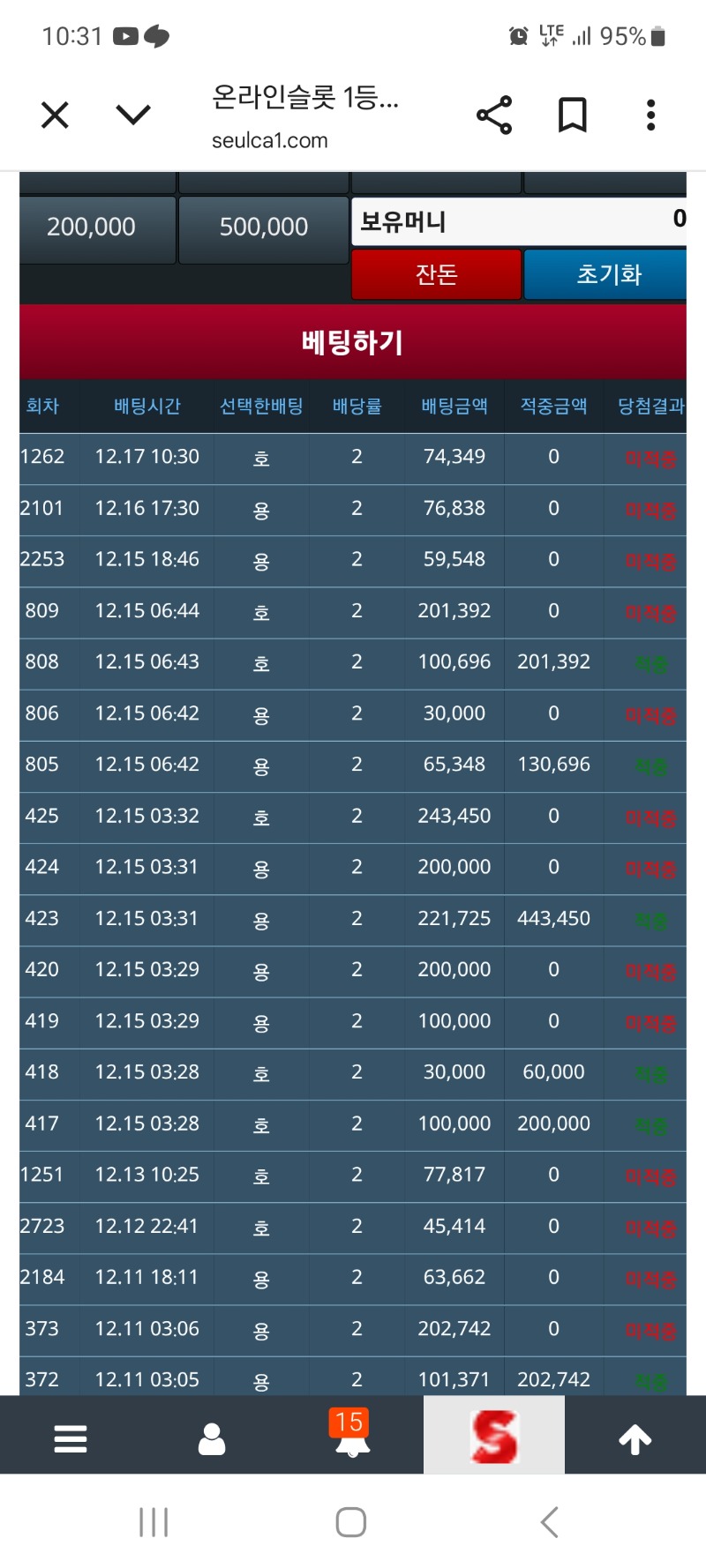The height and width of the screenshot is (1568, 706).
Task: Open the hamburger menu in bottom bar
Action: (x=71, y=1439)
